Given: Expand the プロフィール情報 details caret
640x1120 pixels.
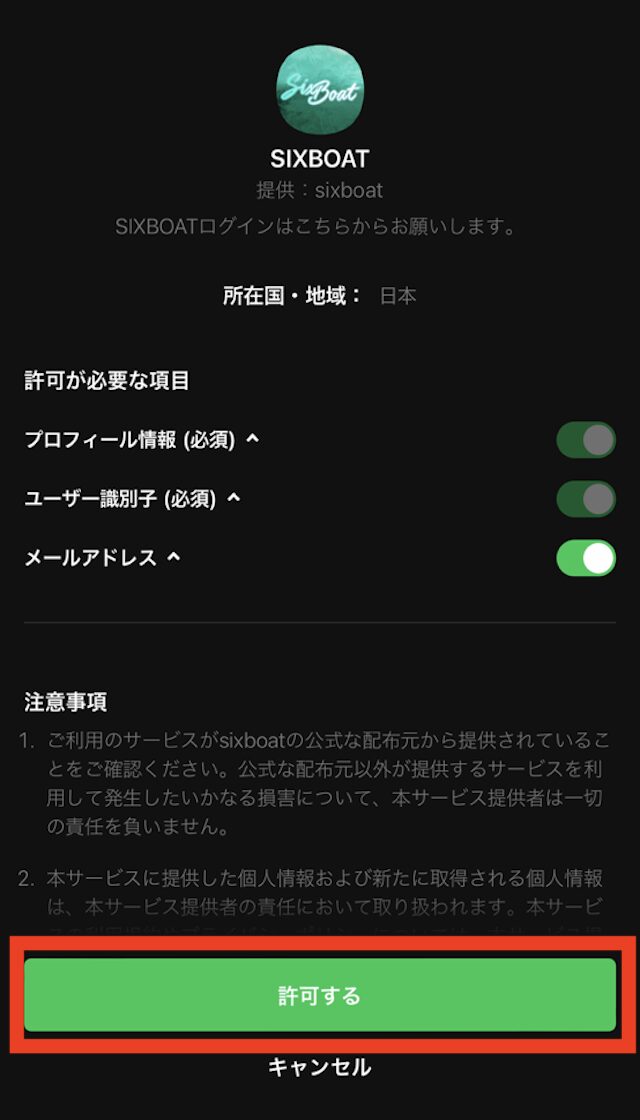Looking at the screenshot, I should click(x=251, y=439).
